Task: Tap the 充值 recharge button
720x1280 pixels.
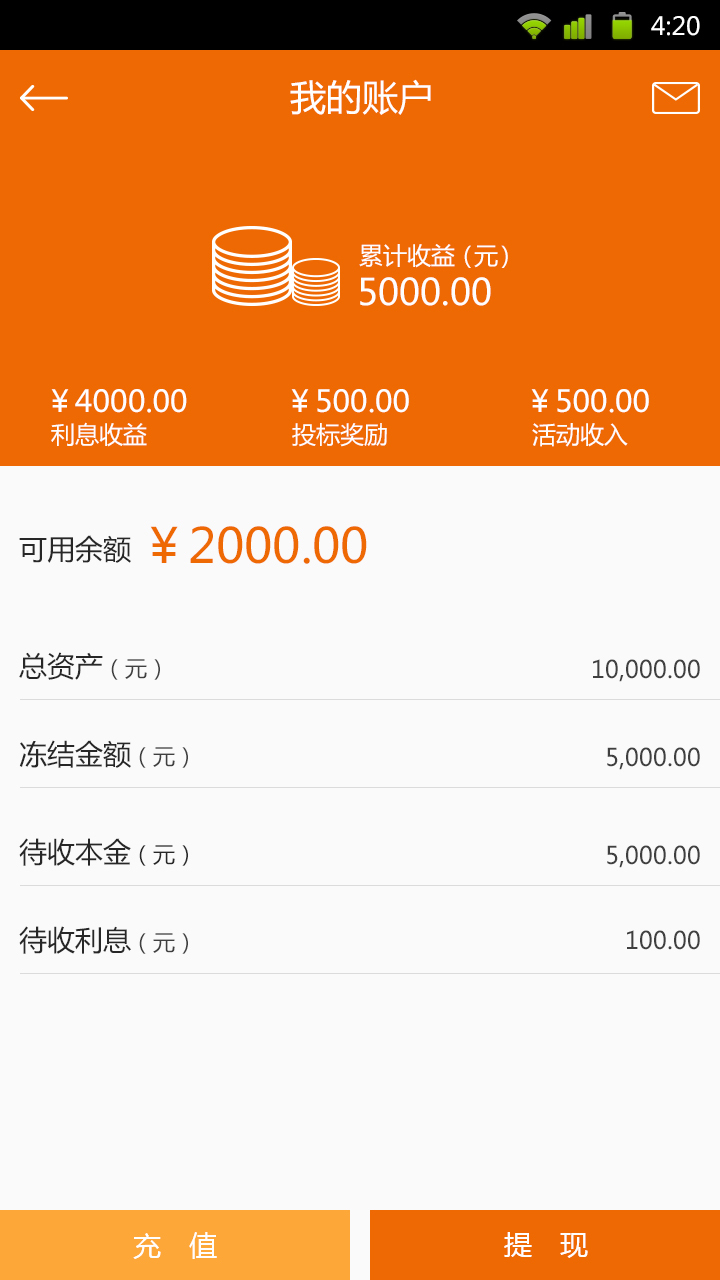Action: (175, 1245)
